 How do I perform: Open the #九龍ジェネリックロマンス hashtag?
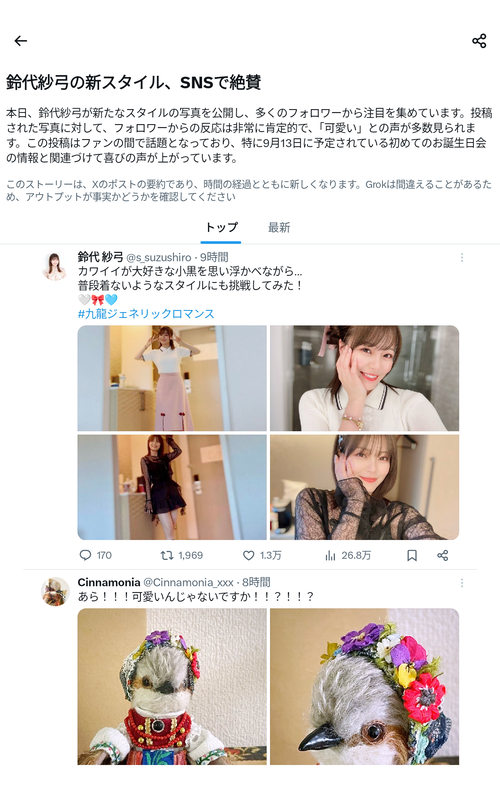pos(146,314)
